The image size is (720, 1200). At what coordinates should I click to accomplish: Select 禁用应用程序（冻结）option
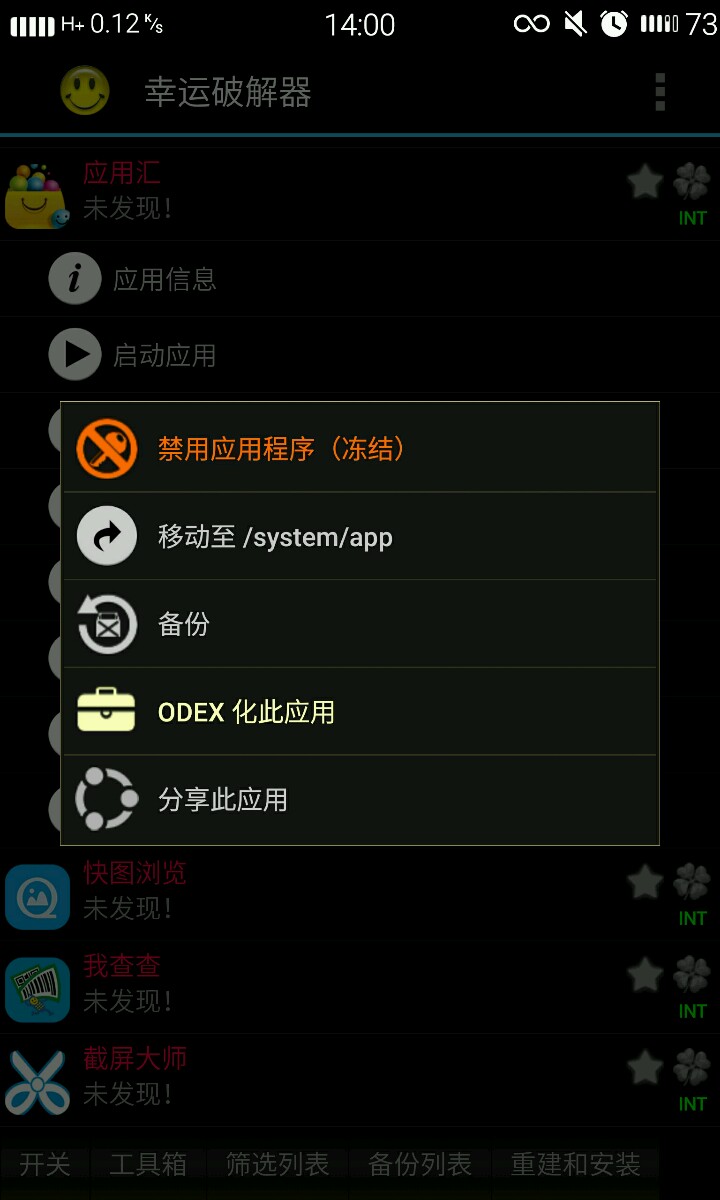[x=360, y=449]
